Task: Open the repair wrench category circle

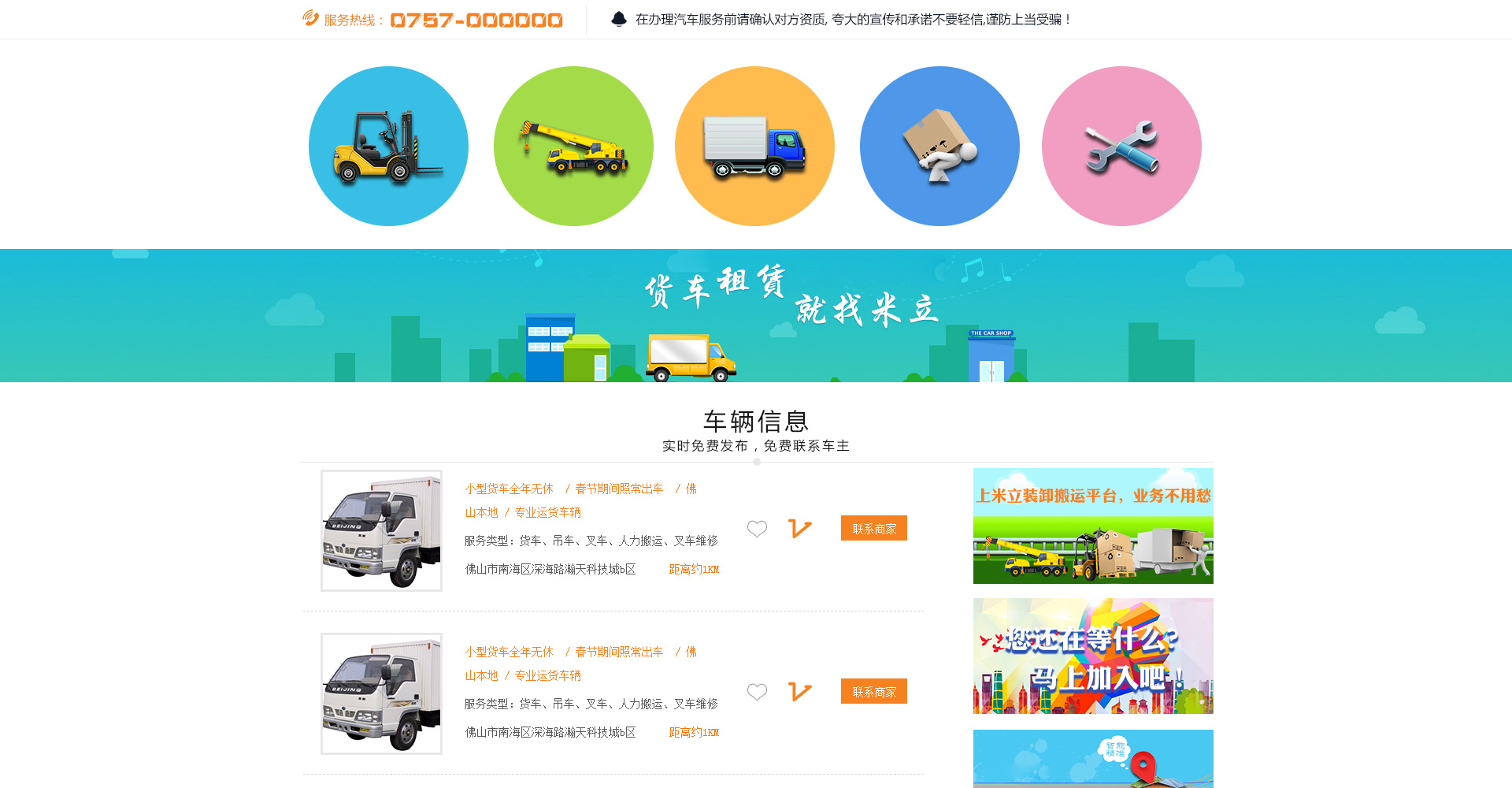Action: pos(1121,147)
